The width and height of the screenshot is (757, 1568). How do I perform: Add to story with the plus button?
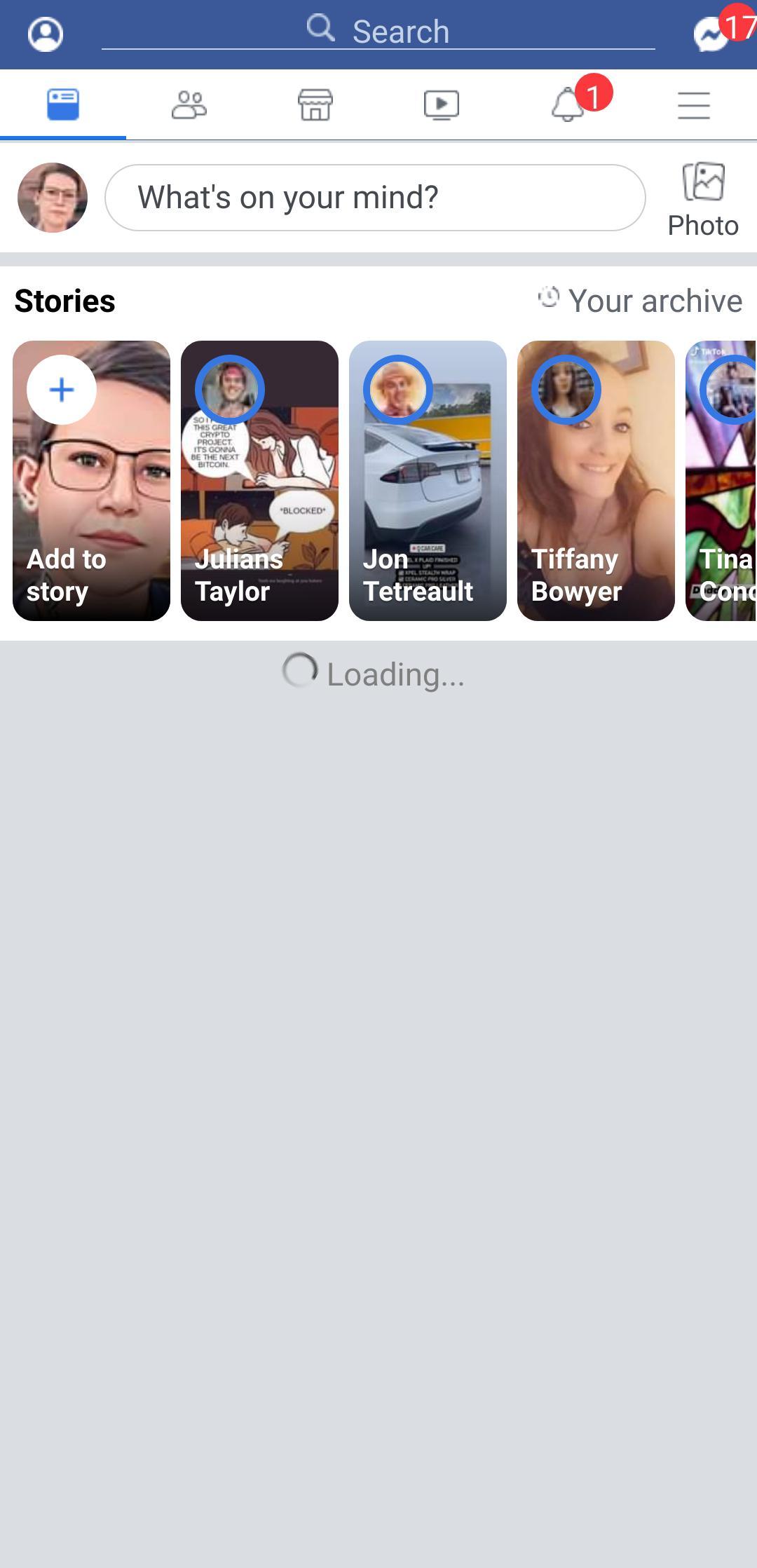click(x=61, y=390)
